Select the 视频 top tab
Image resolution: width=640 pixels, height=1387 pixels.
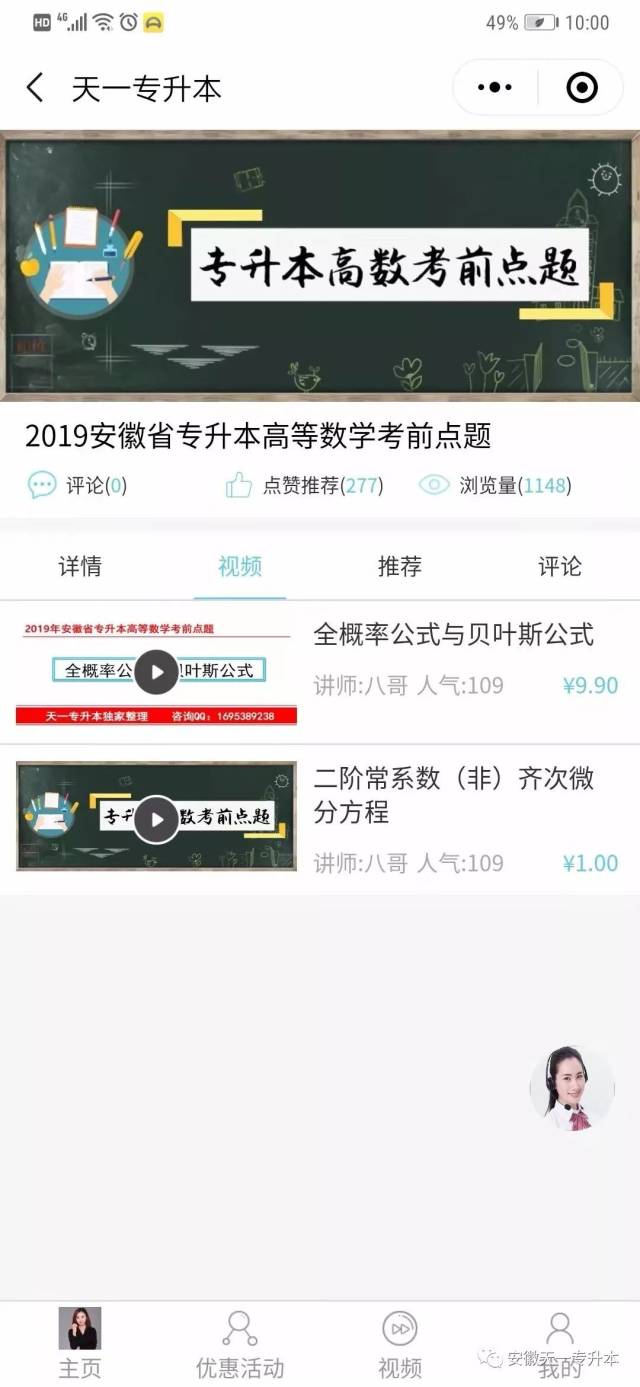[x=240, y=566]
